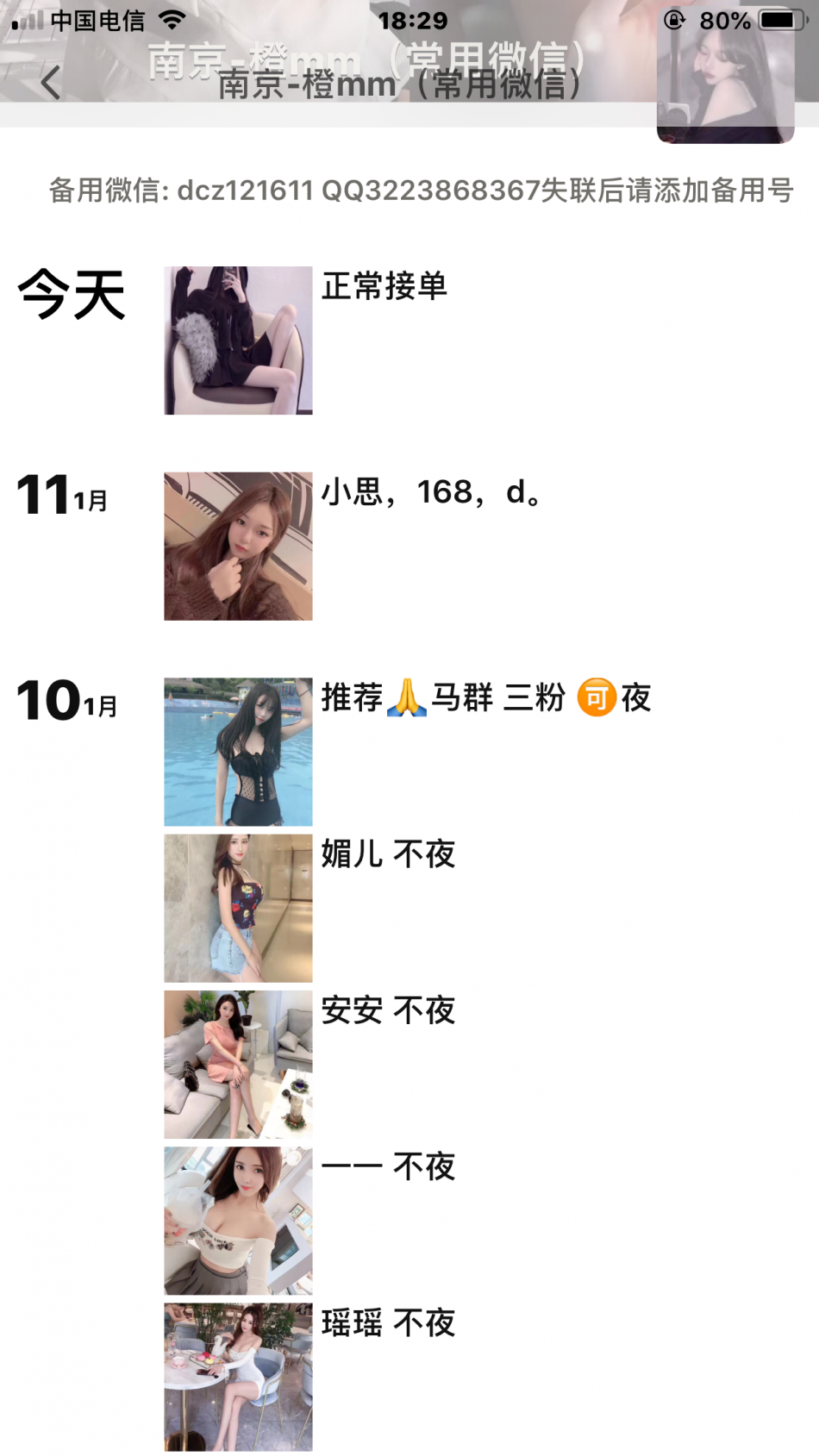Open the post "安安 不夜"

pyautogui.click(x=238, y=1065)
